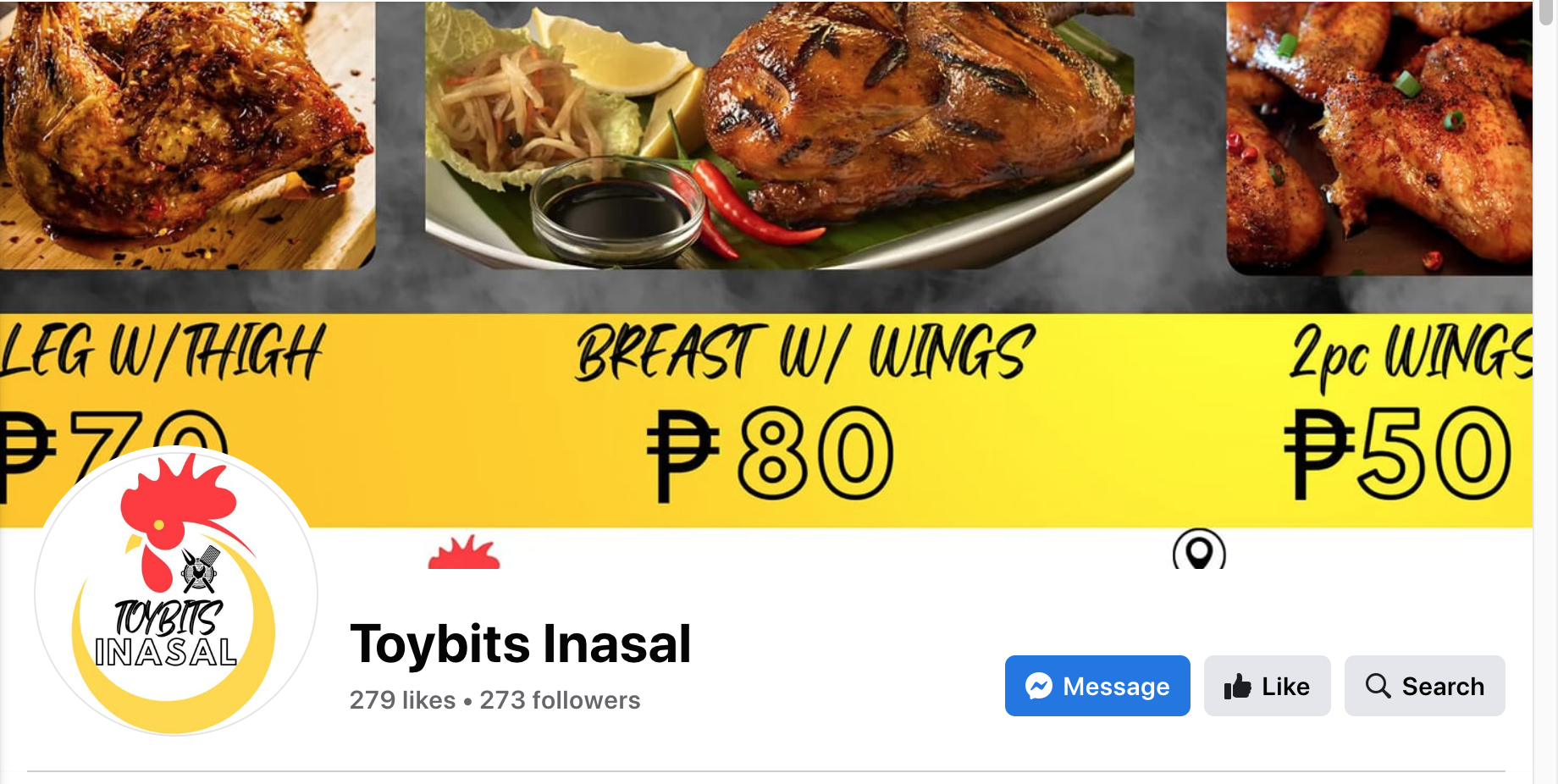Search within the Toybits Inasal page
This screenshot has height=784, width=1558.
(x=1424, y=686)
